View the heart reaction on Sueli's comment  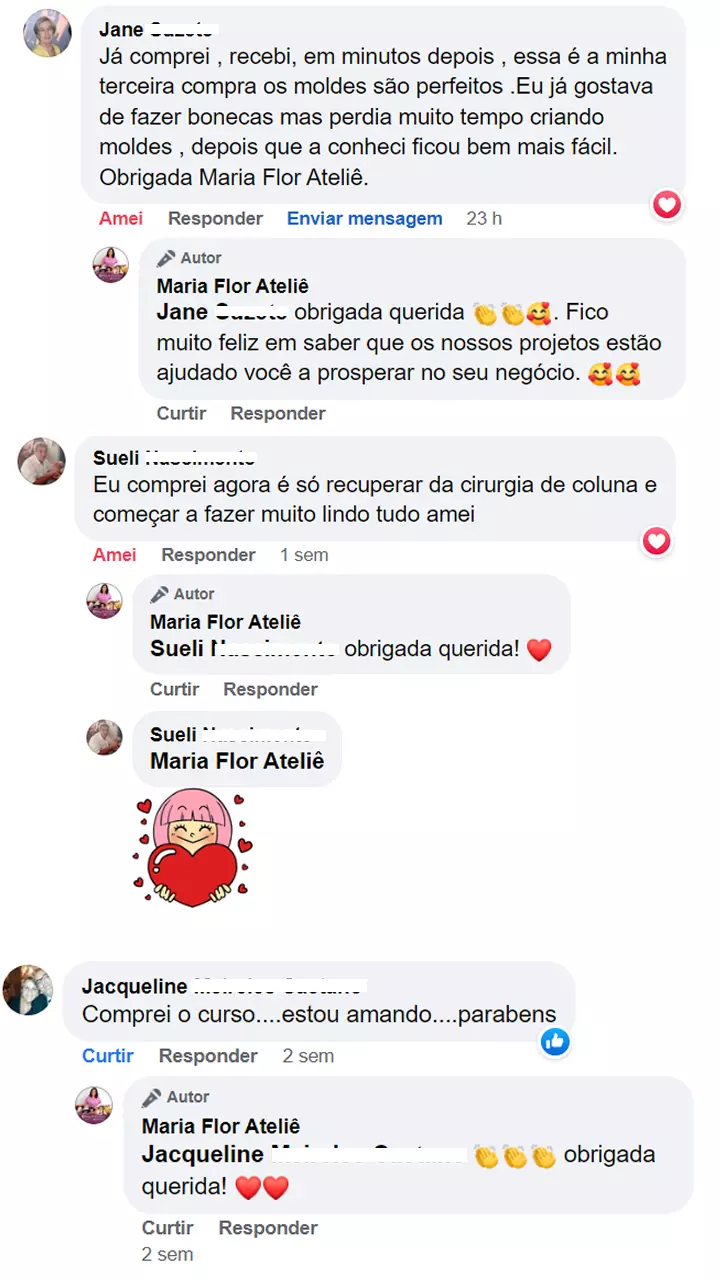click(657, 541)
